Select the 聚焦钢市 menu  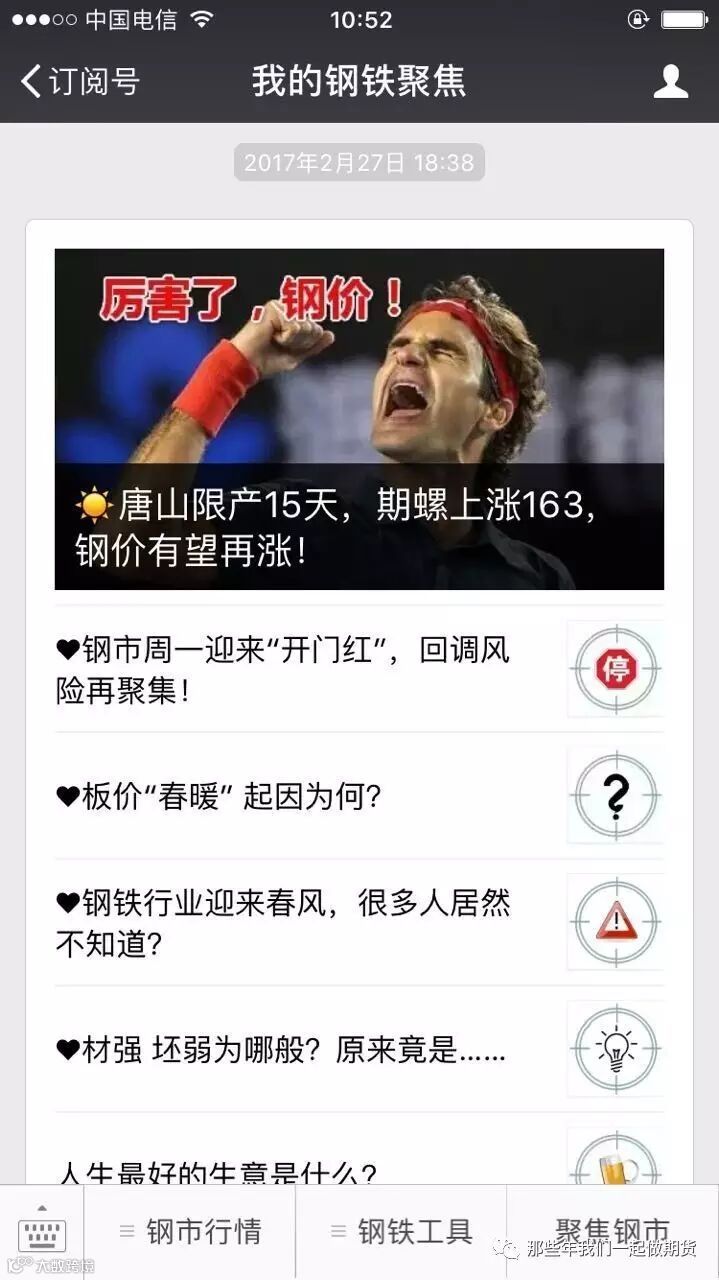point(612,1230)
